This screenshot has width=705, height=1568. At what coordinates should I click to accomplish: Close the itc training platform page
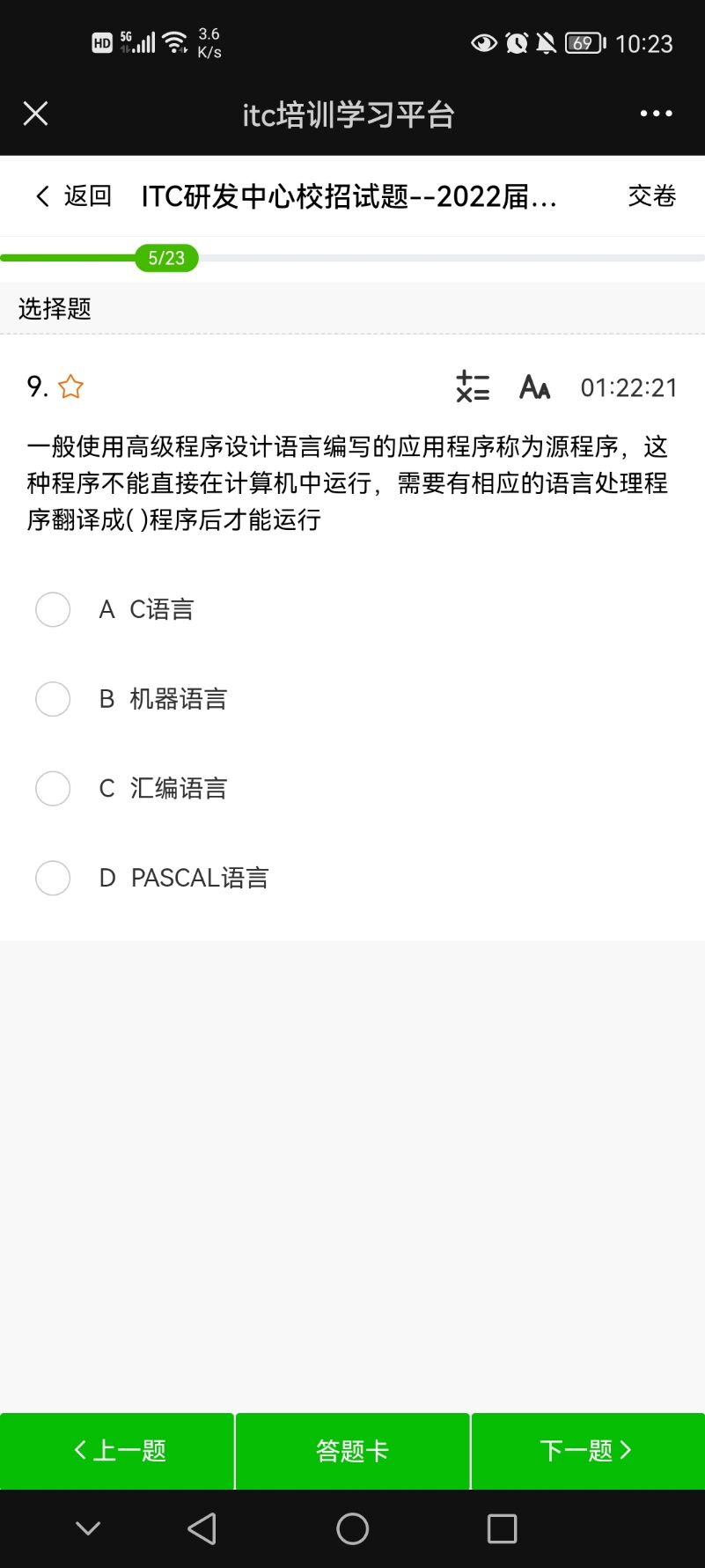click(x=35, y=114)
